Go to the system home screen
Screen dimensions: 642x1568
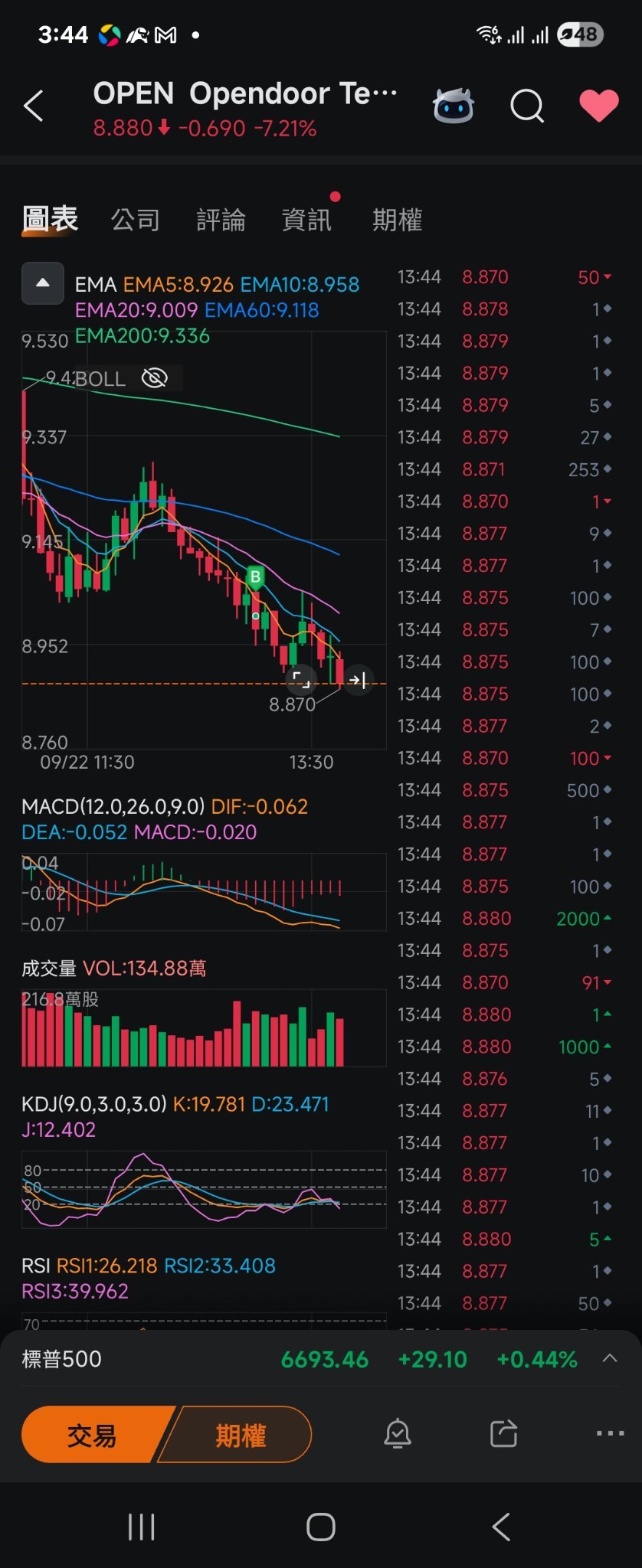(x=321, y=1527)
